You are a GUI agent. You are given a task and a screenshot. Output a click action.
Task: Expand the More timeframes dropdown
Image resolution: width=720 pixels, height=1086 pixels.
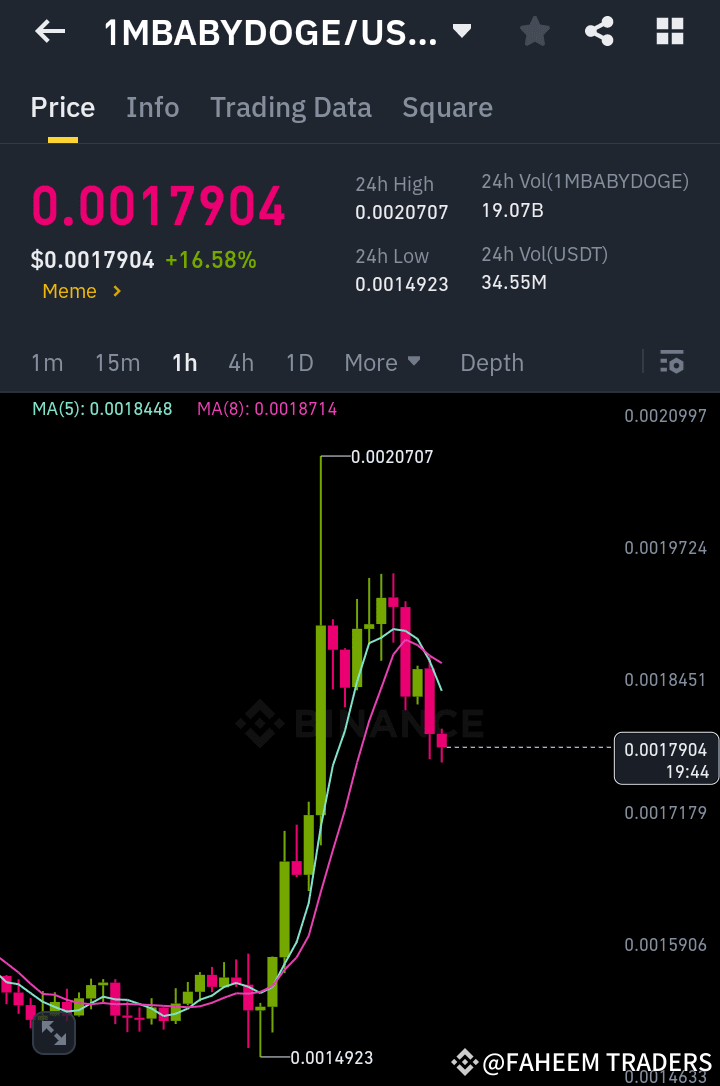[x=382, y=362]
